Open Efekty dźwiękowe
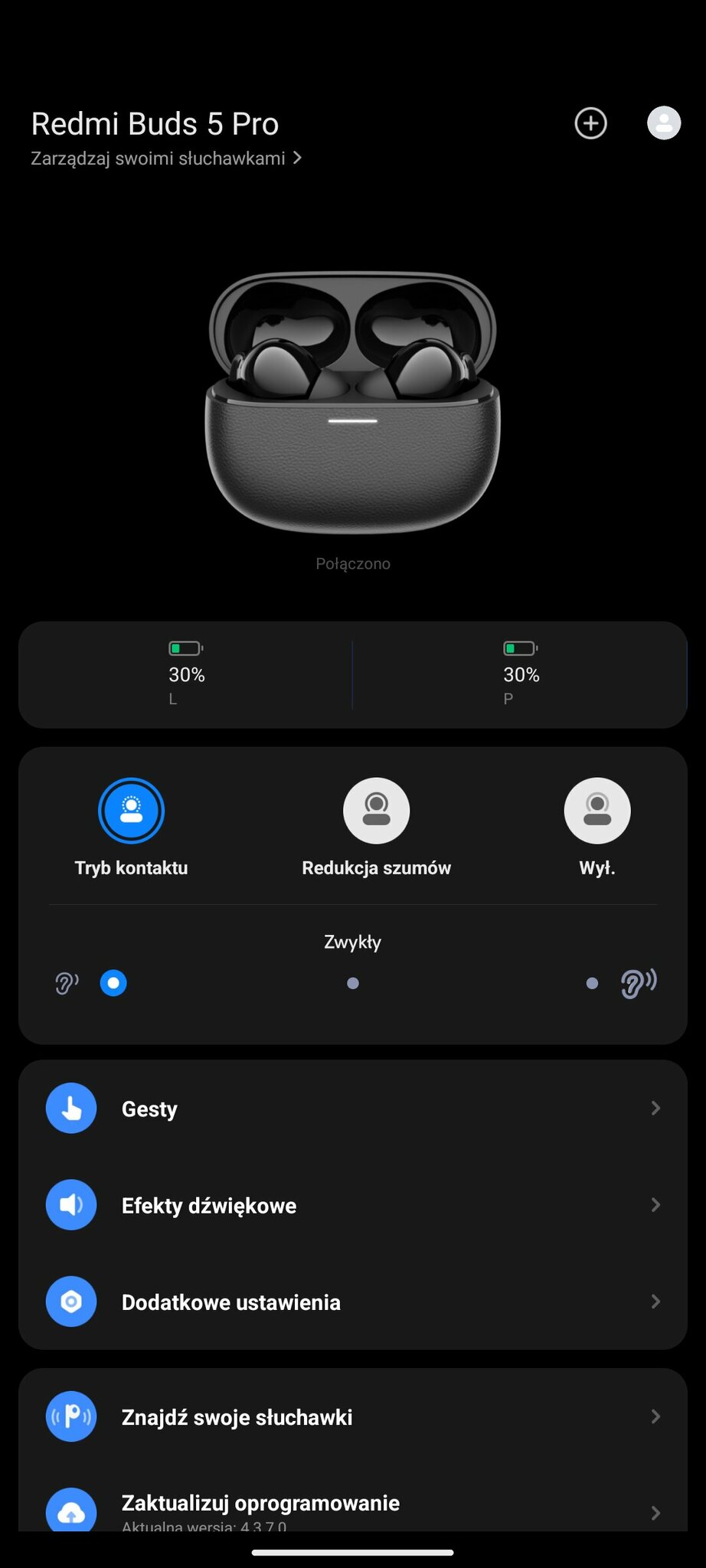Viewport: 706px width, 1568px height. coord(352,1205)
